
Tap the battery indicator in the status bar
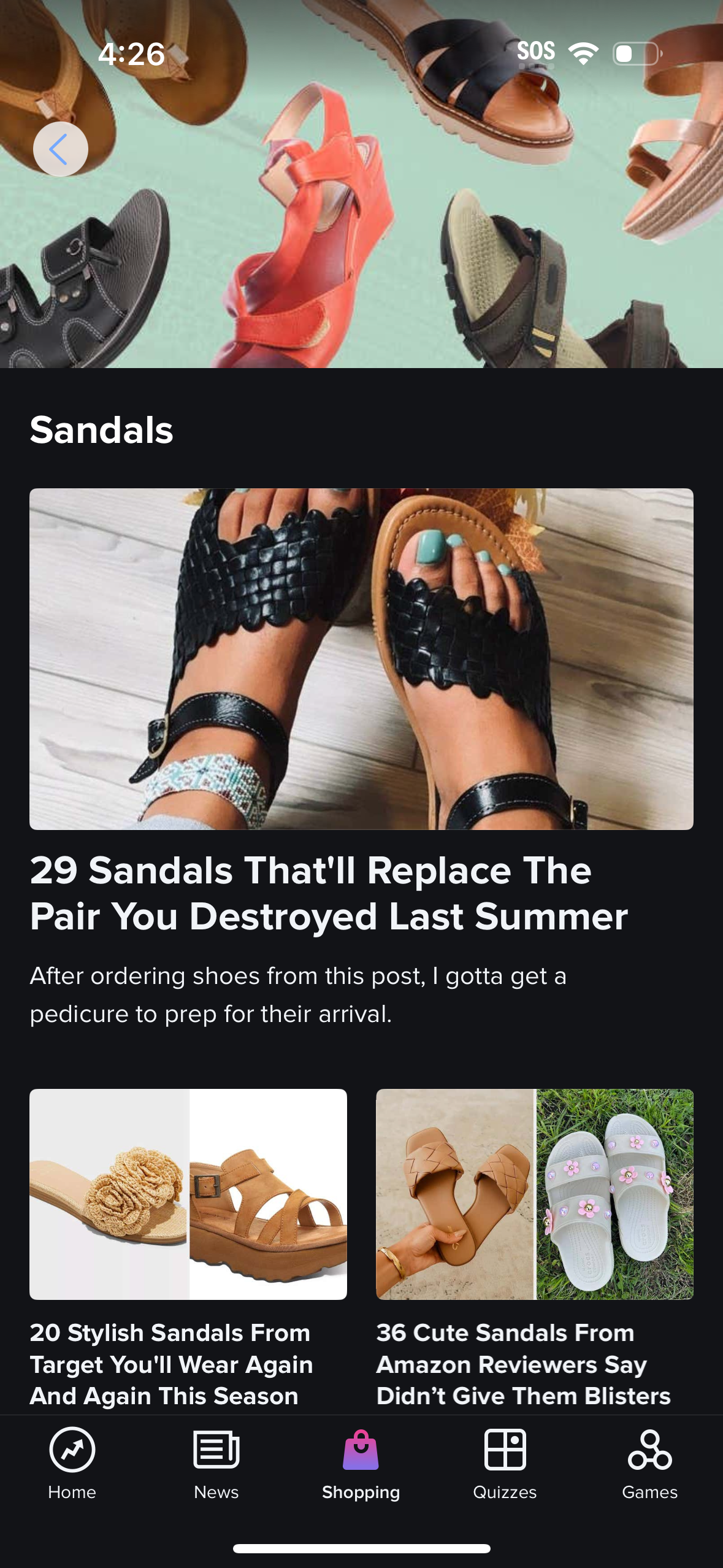[x=638, y=54]
